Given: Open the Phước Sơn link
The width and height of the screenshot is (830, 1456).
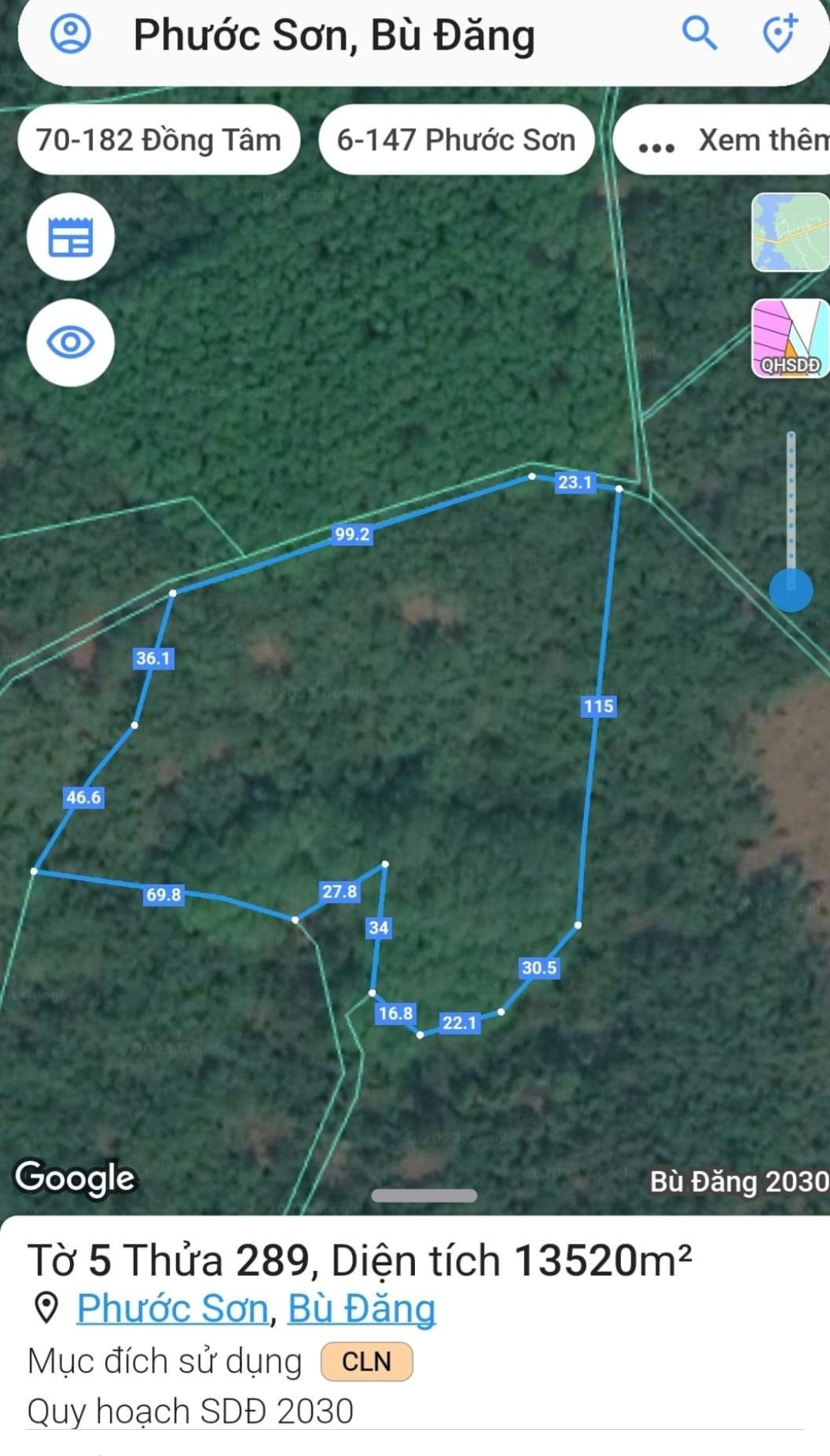Looking at the screenshot, I should pos(173,1308).
